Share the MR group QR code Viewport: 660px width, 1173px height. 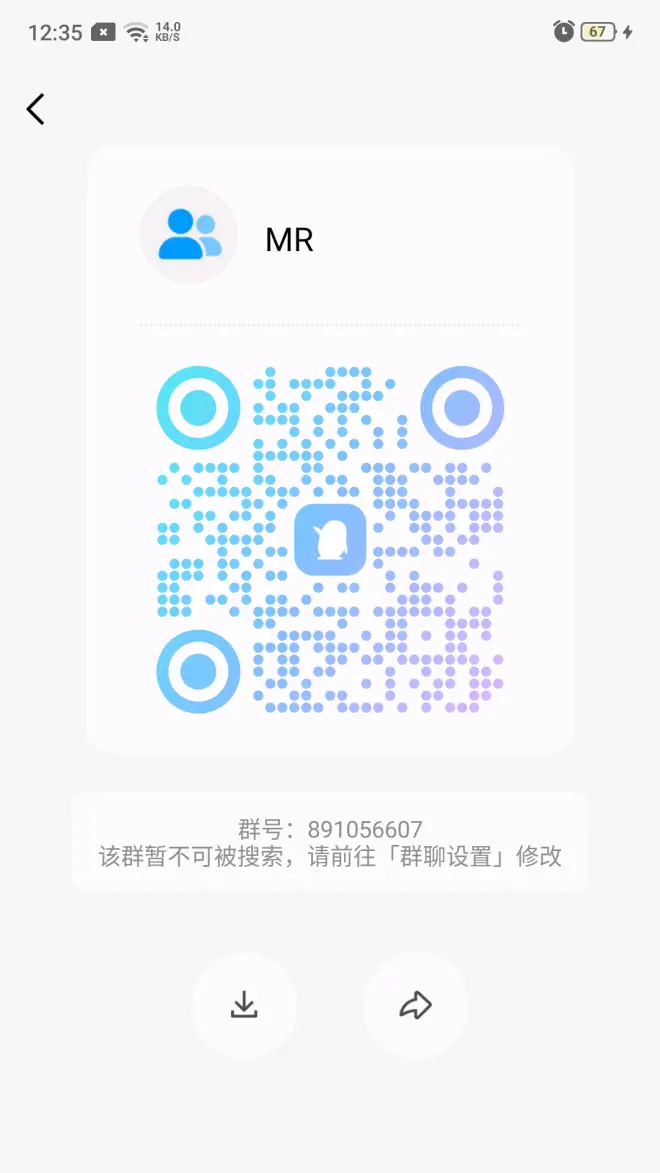click(x=415, y=1005)
